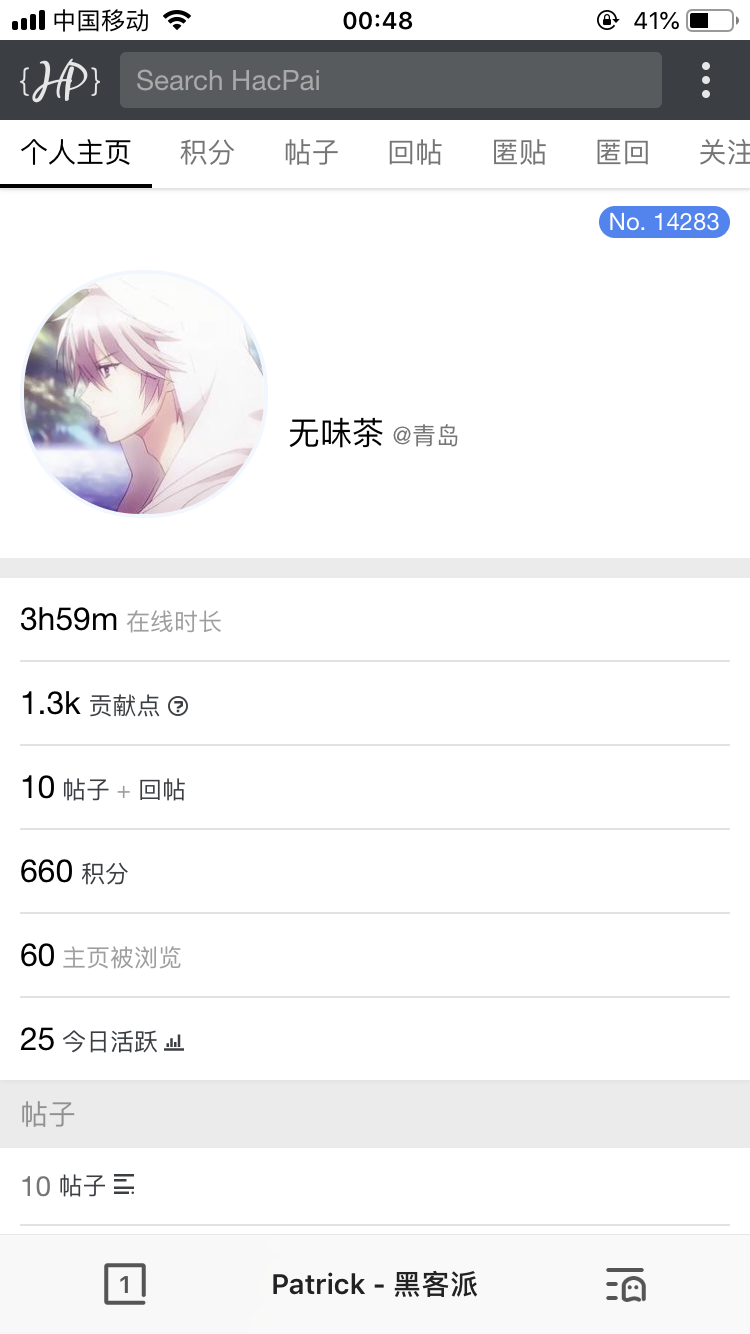This screenshot has height=1334, width=750.
Task: Open the browser tab switcher showing 1
Action: pos(125,1284)
